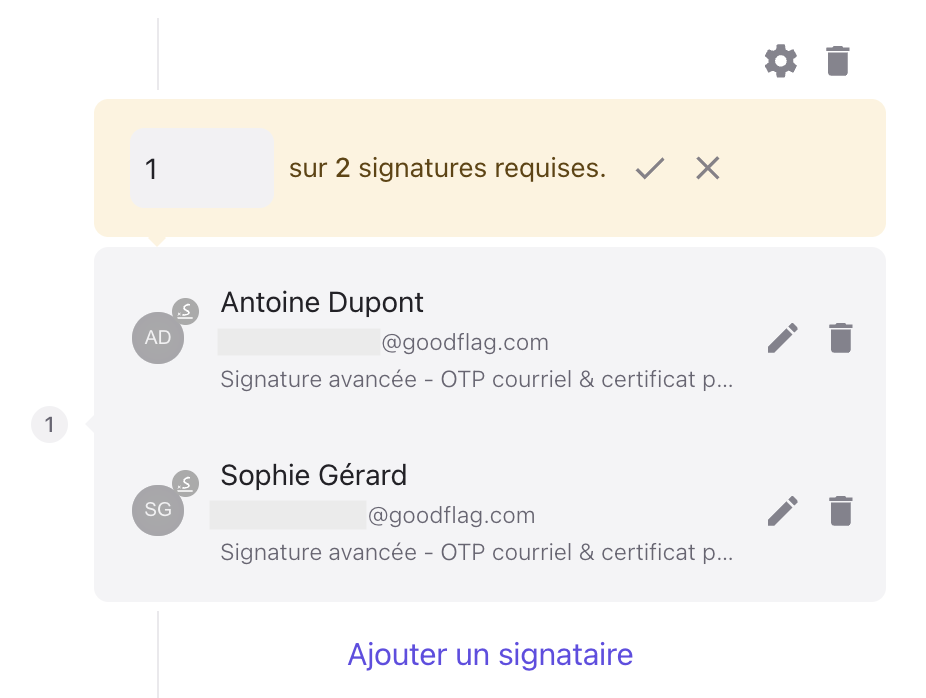Edit signer Sophie Gérard
The width and height of the screenshot is (926, 698).
(783, 511)
